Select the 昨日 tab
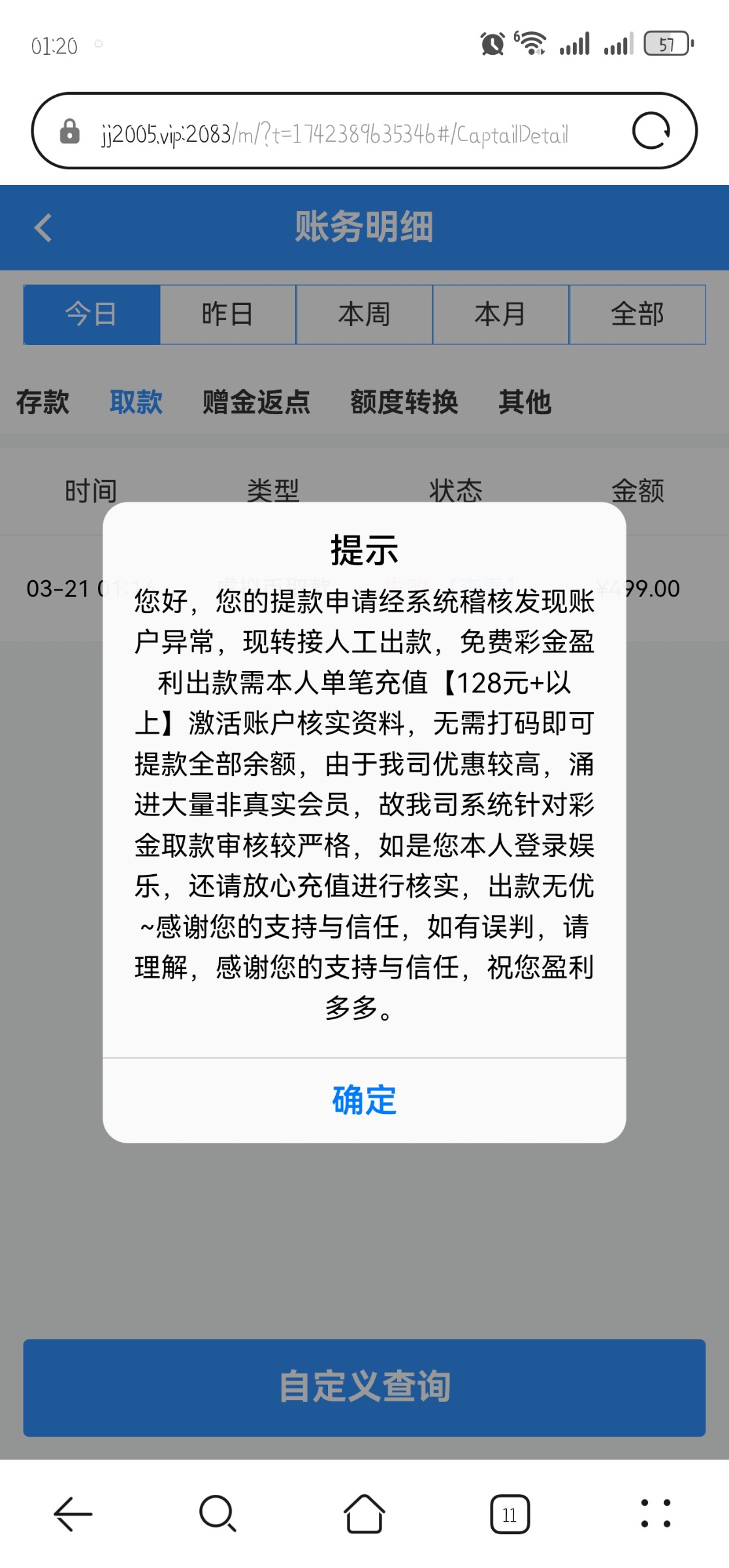This screenshot has height=1568, width=729. pos(227,314)
